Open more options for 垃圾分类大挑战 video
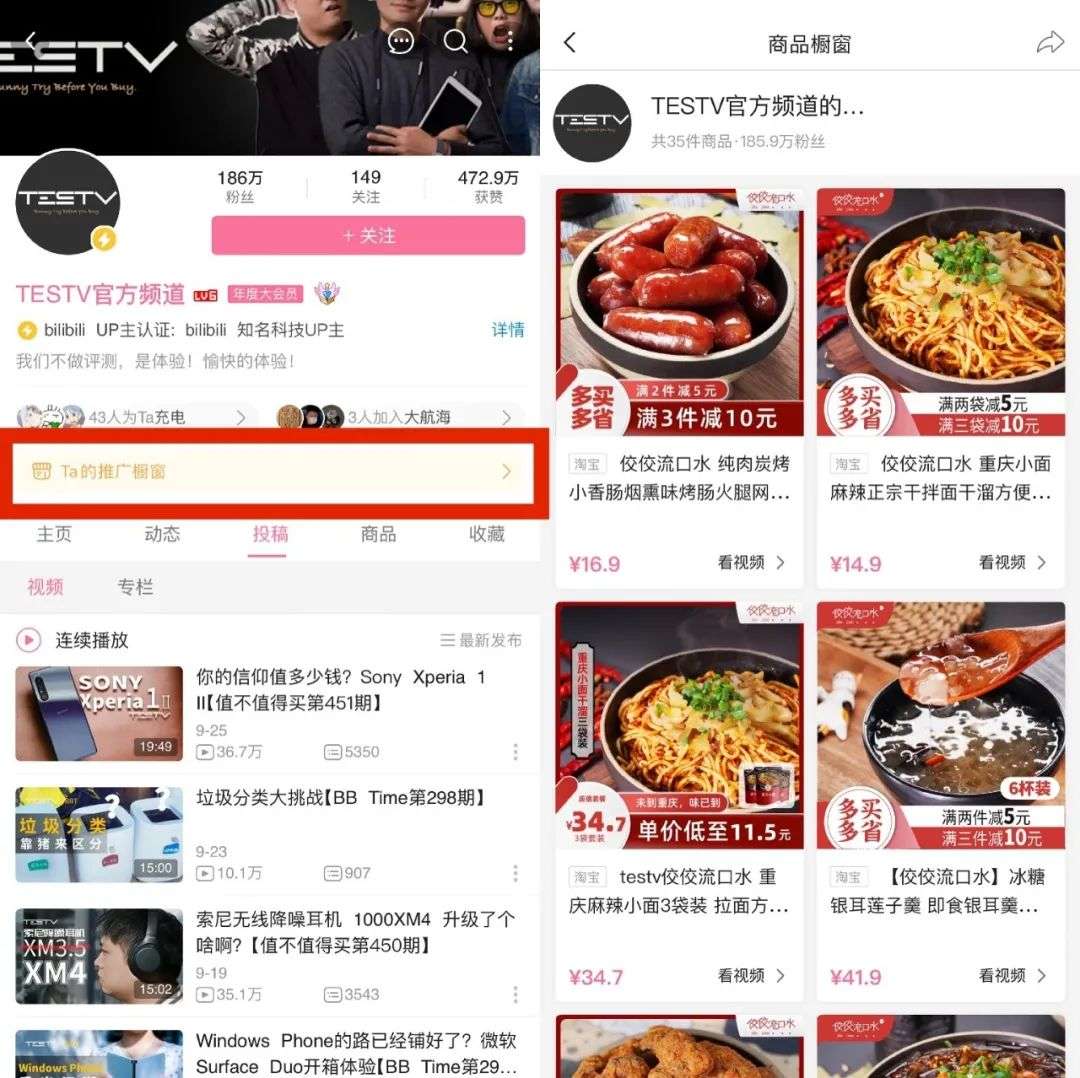Image resolution: width=1080 pixels, height=1078 pixels. point(516,873)
